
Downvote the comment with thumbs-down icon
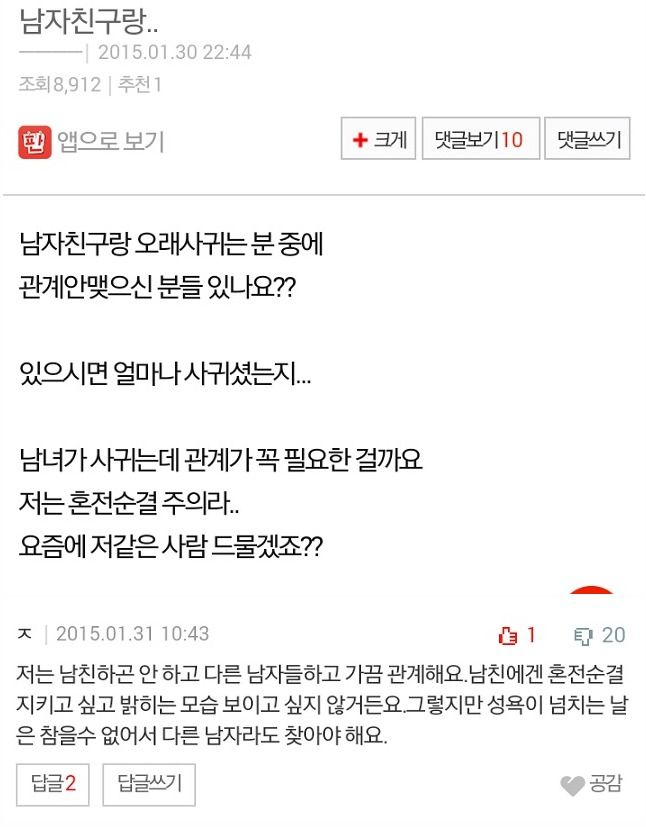pyautogui.click(x=584, y=635)
